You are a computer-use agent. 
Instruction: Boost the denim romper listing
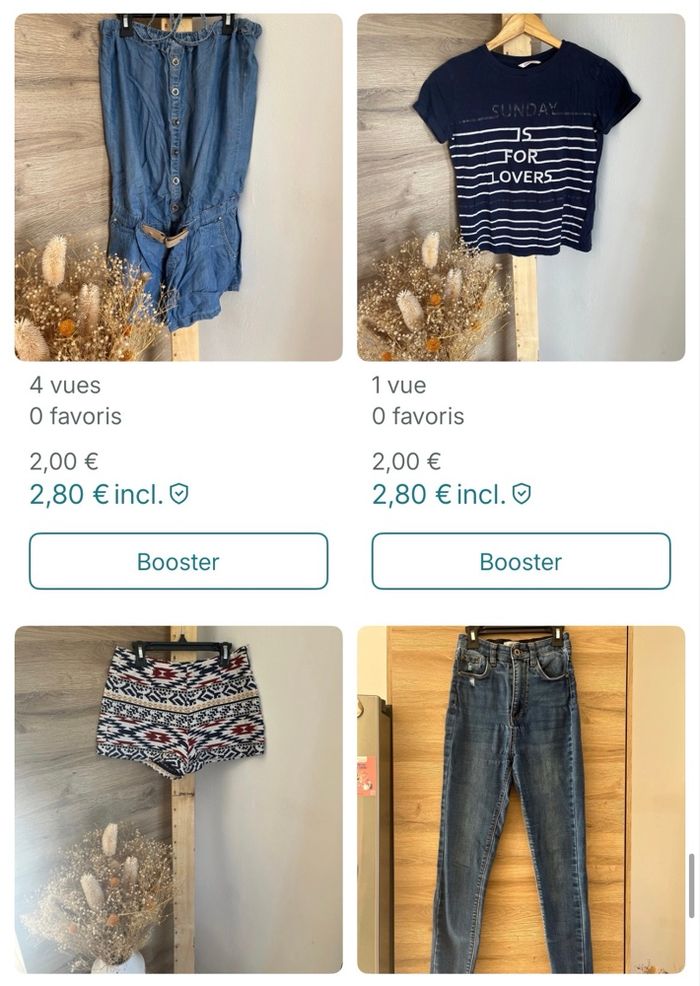[178, 562]
